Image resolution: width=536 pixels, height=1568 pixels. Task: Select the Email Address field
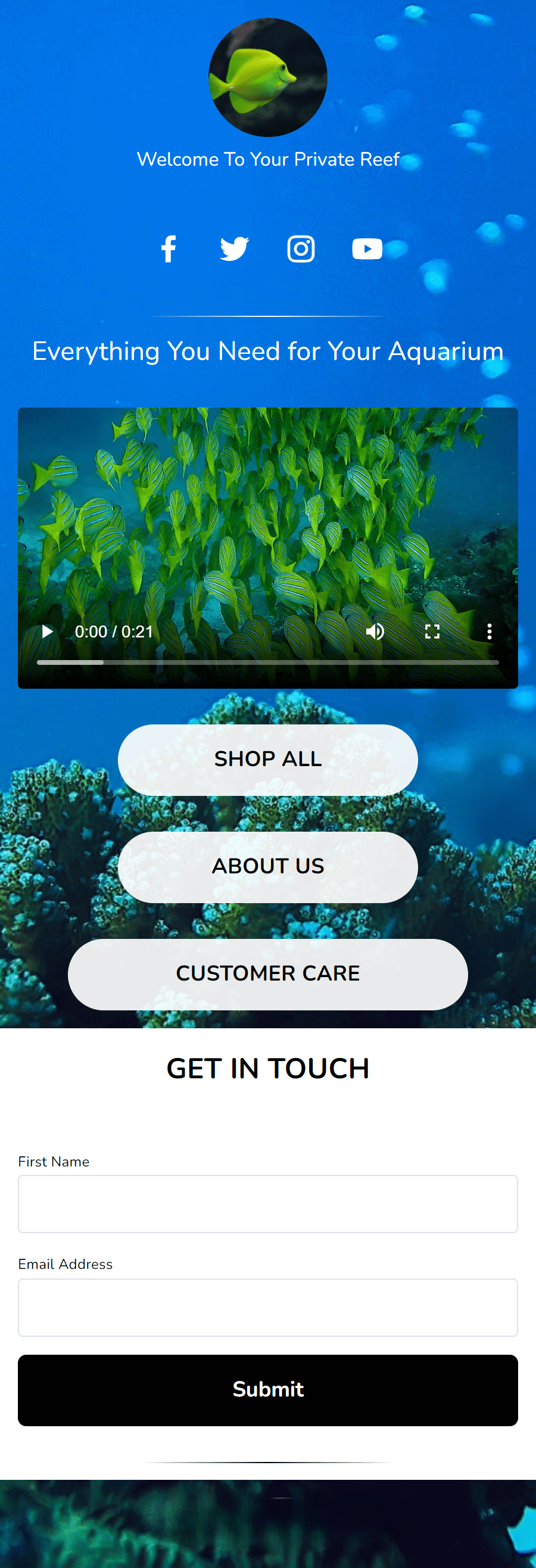coord(267,1308)
